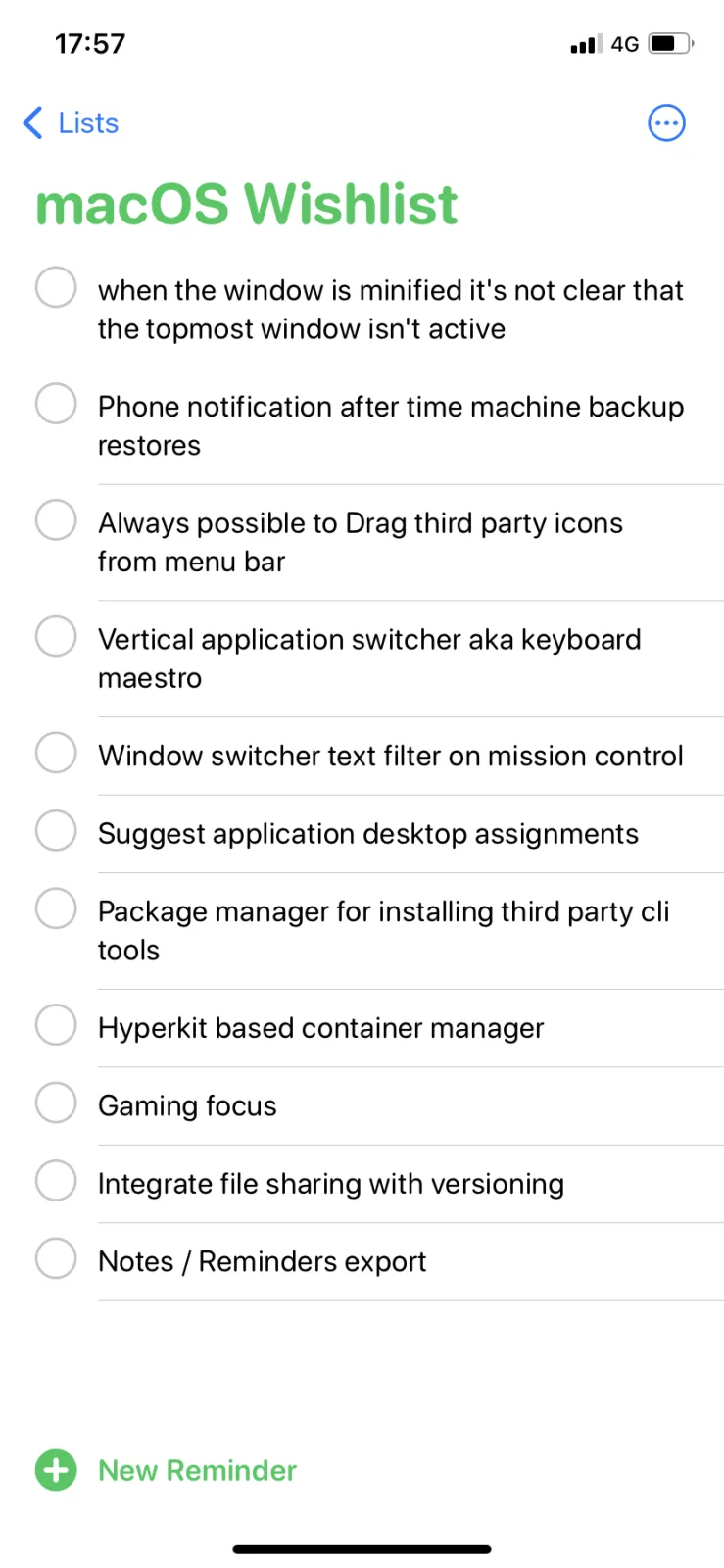724x1568 pixels.
Task: Complete the 'Phone notification after time machine' reminder
Action: pos(56,404)
